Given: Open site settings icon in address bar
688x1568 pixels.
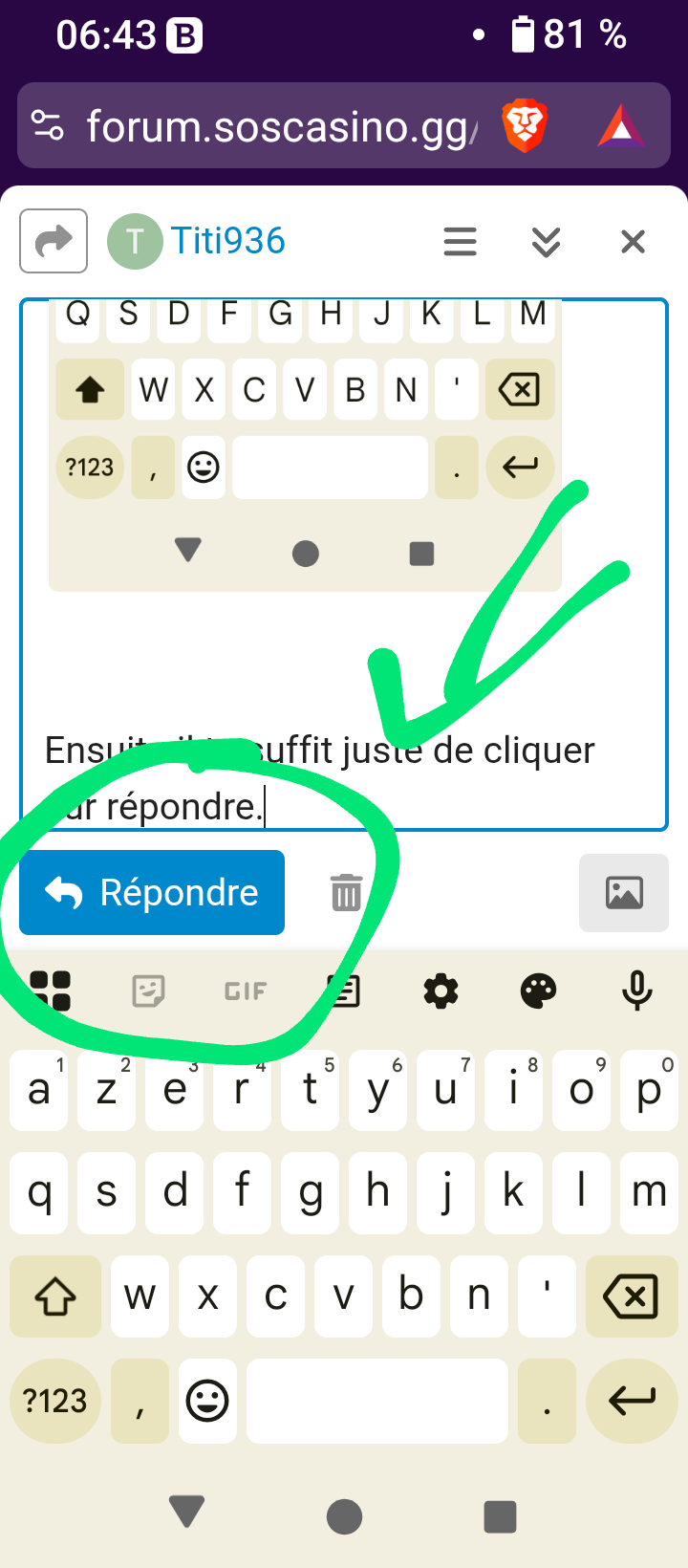Looking at the screenshot, I should click(48, 126).
